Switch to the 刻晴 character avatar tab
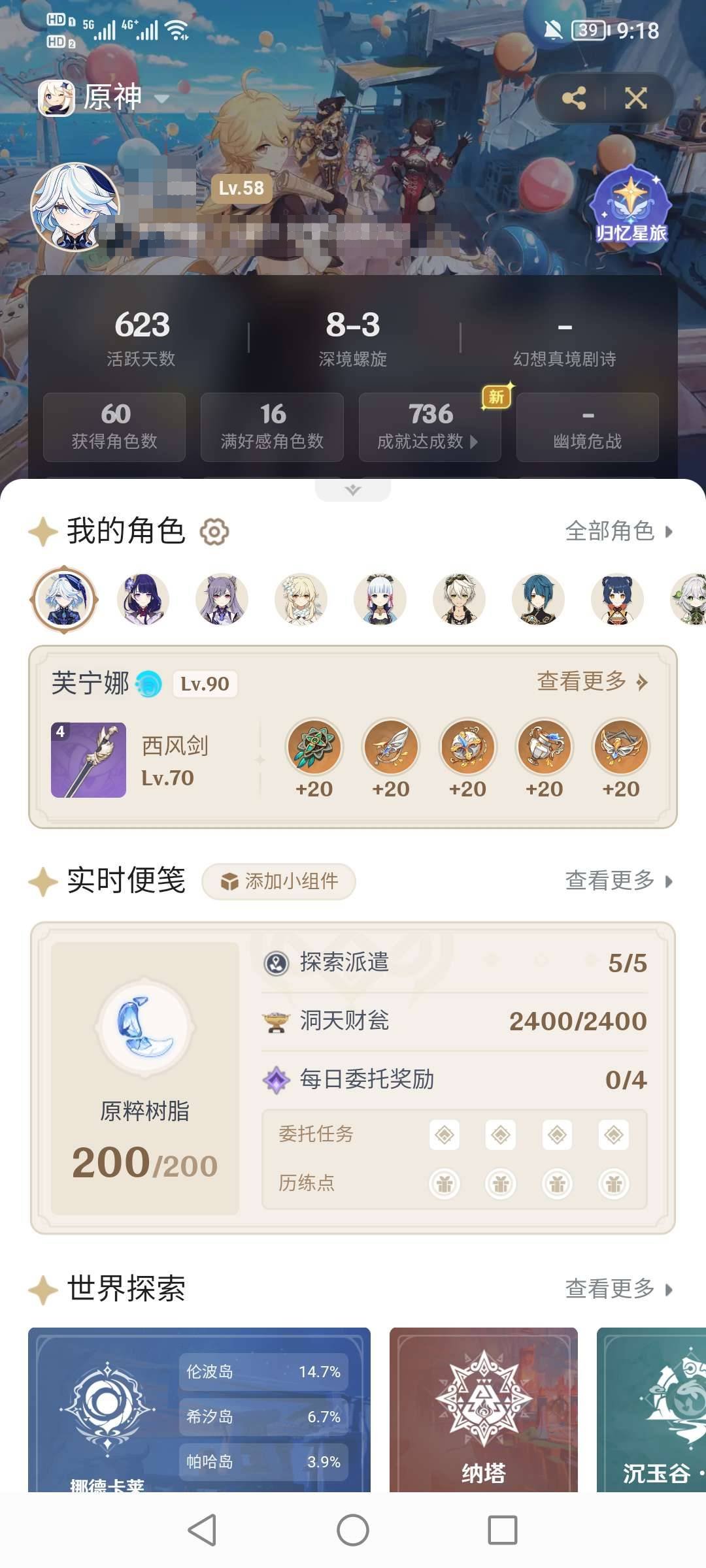This screenshot has height=1568, width=706. [x=223, y=599]
